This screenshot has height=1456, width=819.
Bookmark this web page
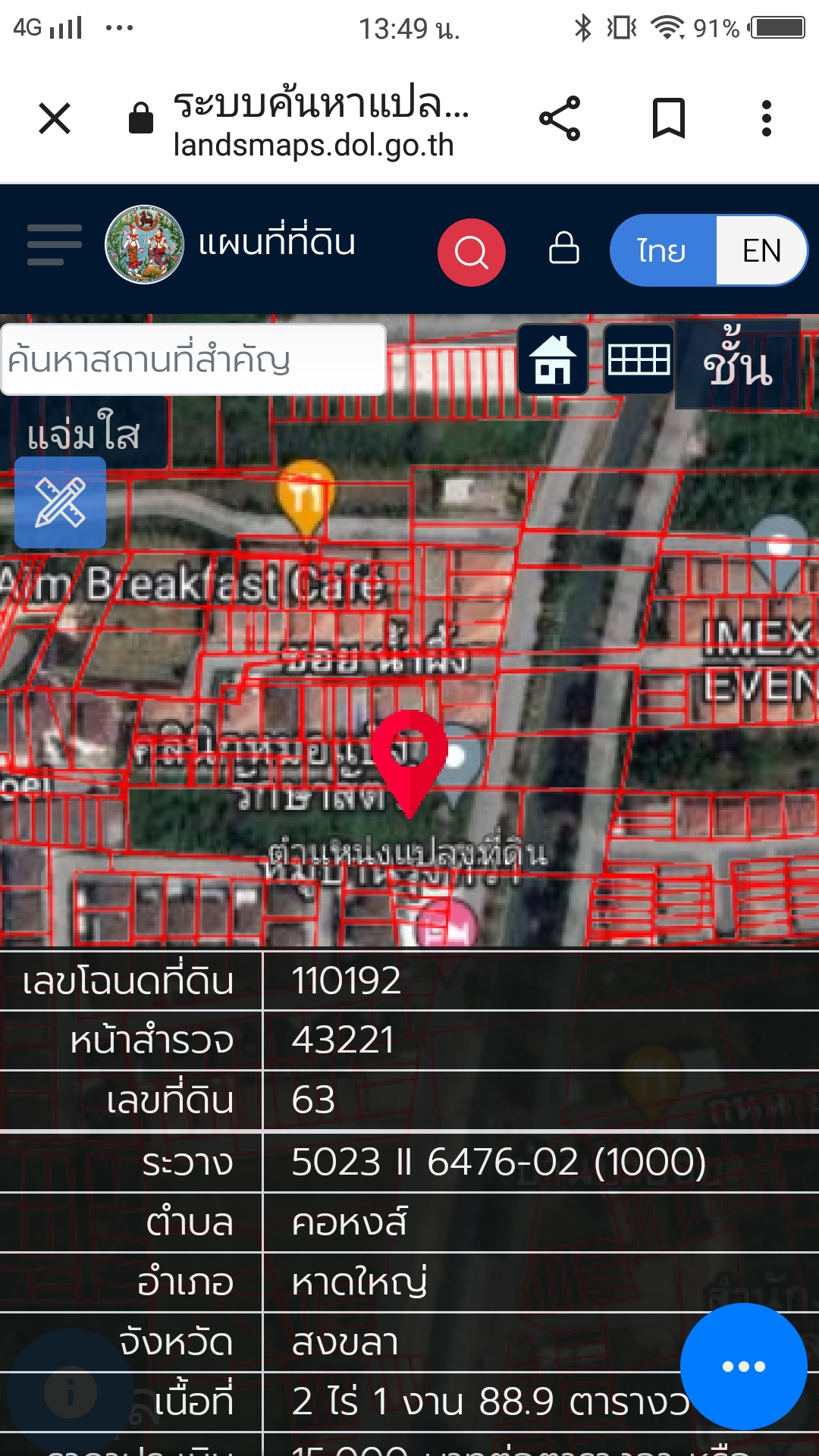pos(669,118)
